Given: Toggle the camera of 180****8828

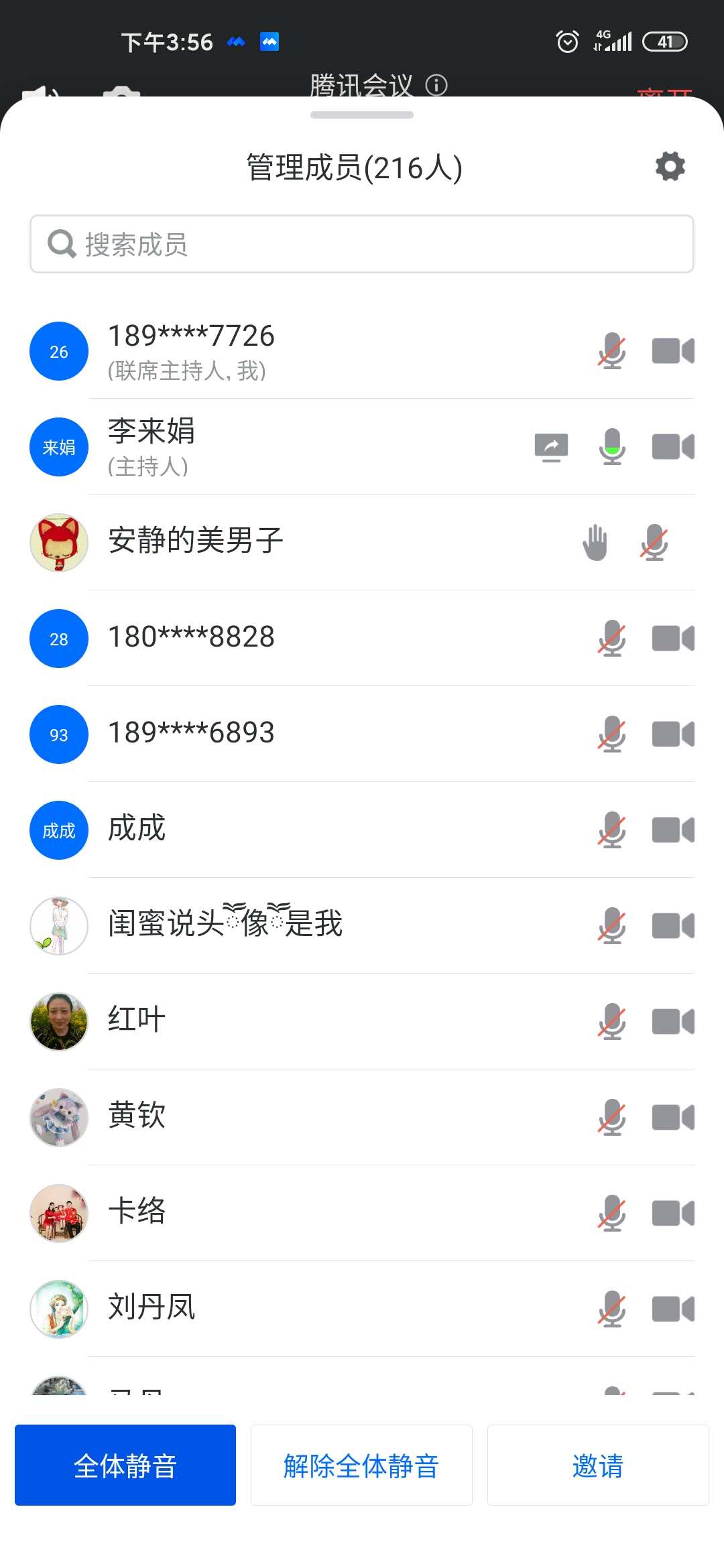Looking at the screenshot, I should click(x=671, y=639).
